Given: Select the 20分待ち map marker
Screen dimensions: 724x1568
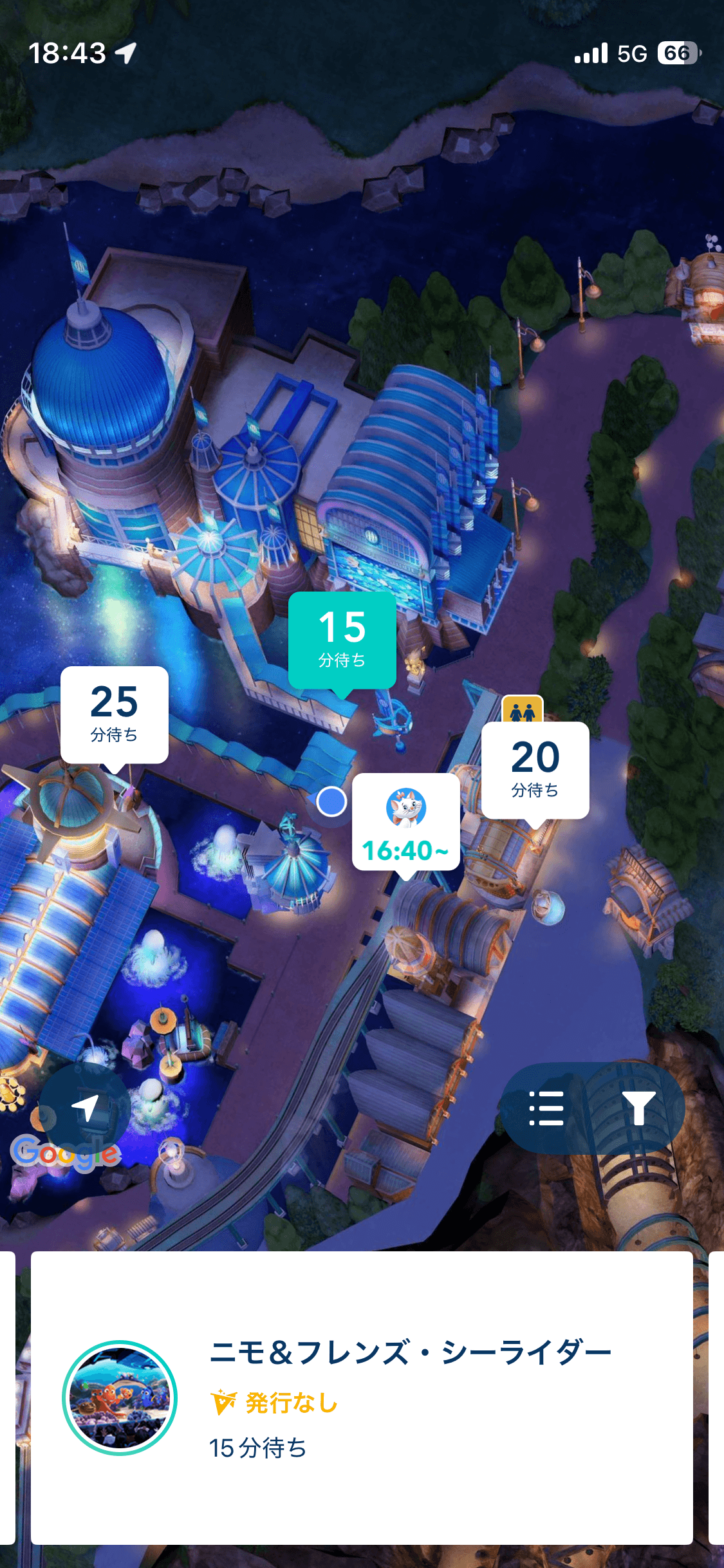Looking at the screenshot, I should 535,770.
